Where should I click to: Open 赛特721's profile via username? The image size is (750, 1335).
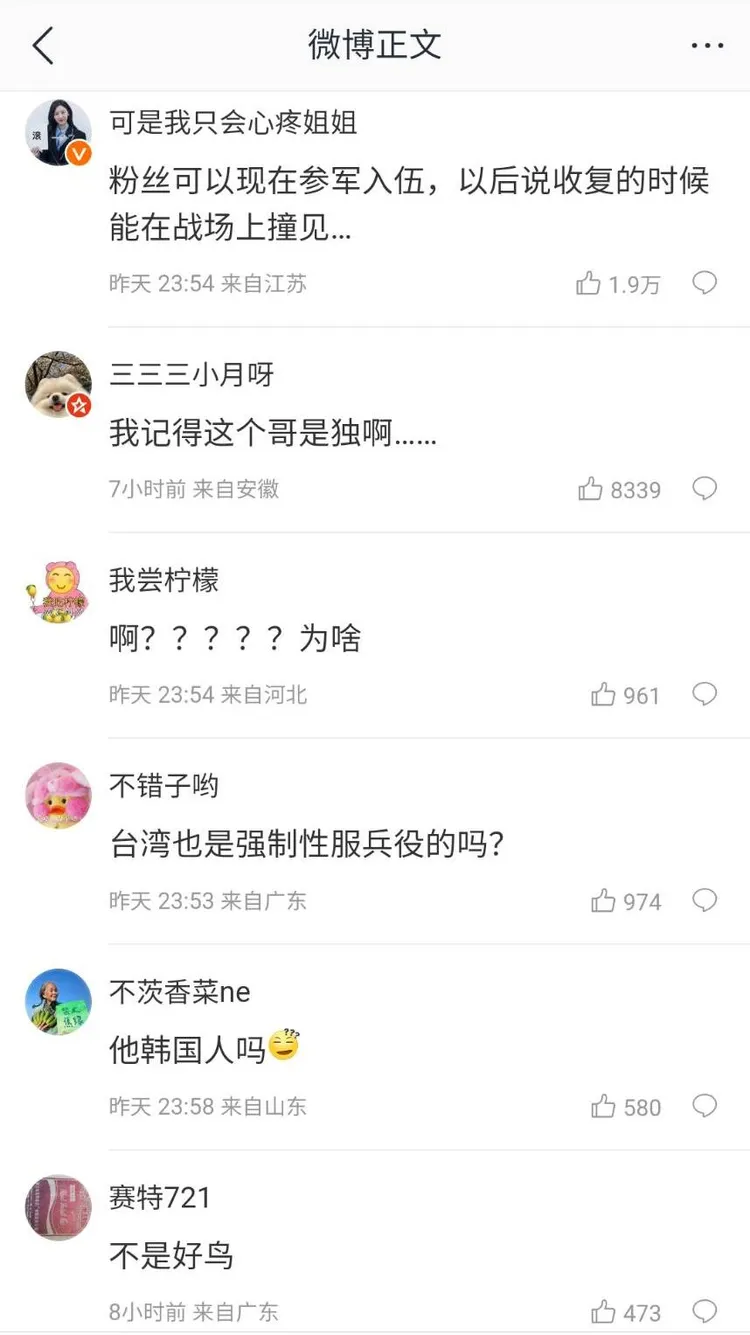point(159,1199)
